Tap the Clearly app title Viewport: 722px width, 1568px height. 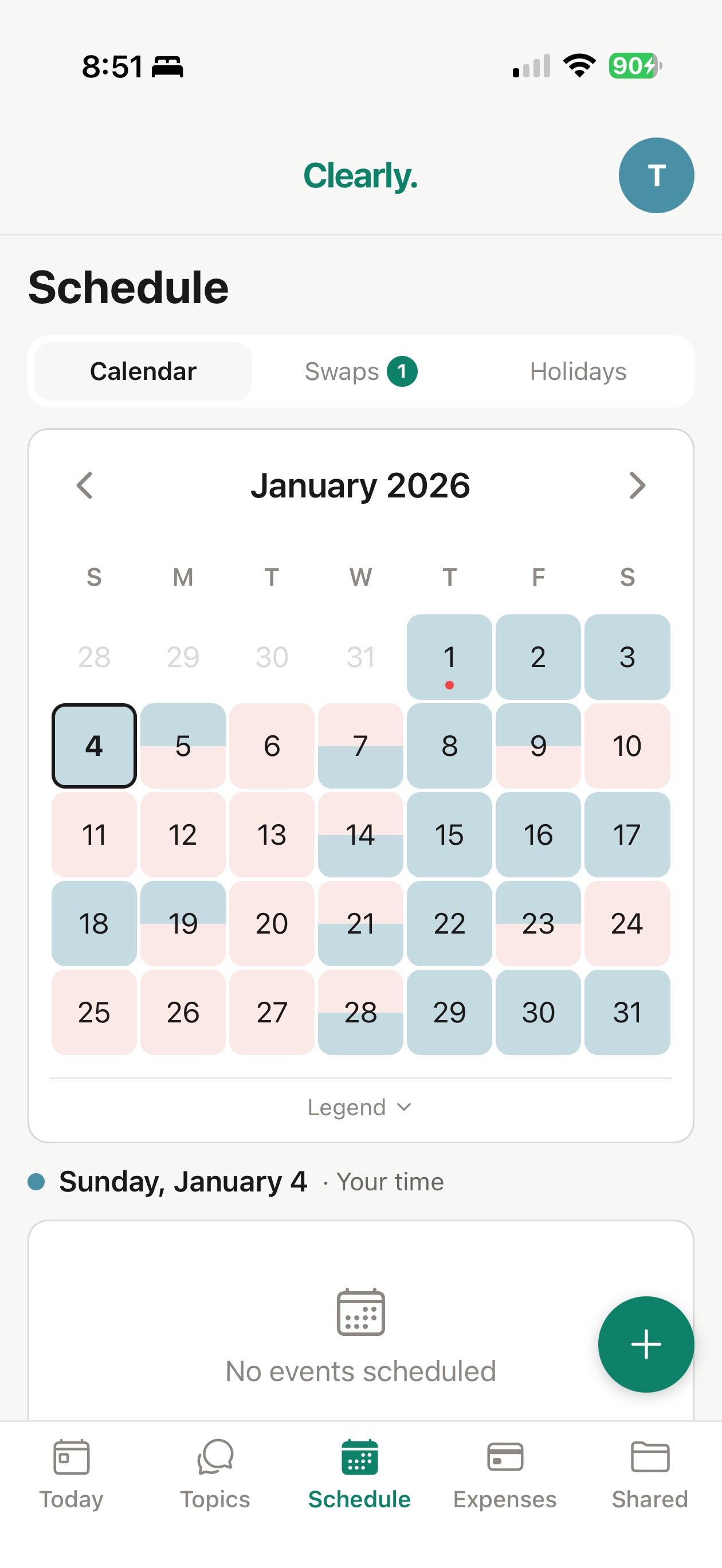point(360,176)
